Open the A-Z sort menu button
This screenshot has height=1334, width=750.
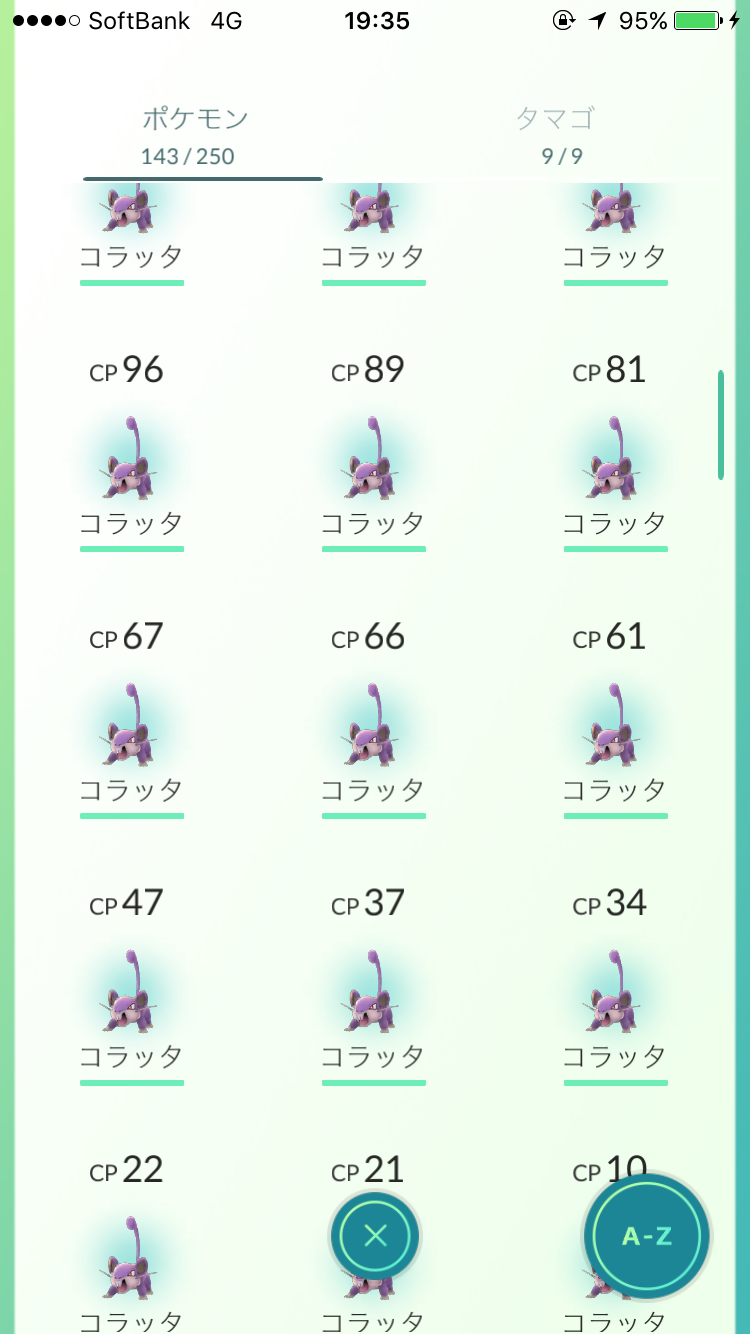point(645,1236)
